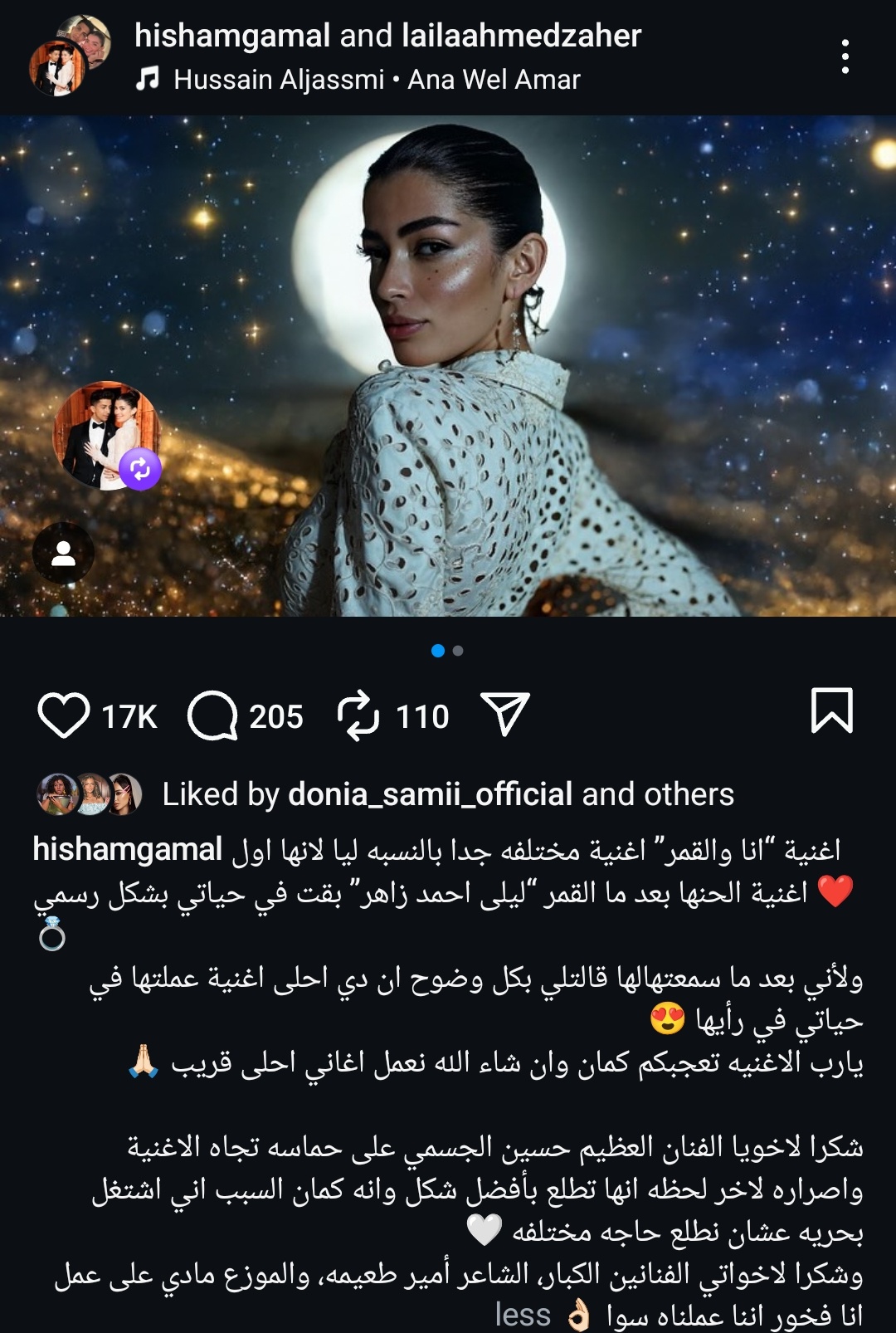Open hishamgamal's profile from the caption
Viewport: 896px width, 1333px height.
tap(127, 850)
